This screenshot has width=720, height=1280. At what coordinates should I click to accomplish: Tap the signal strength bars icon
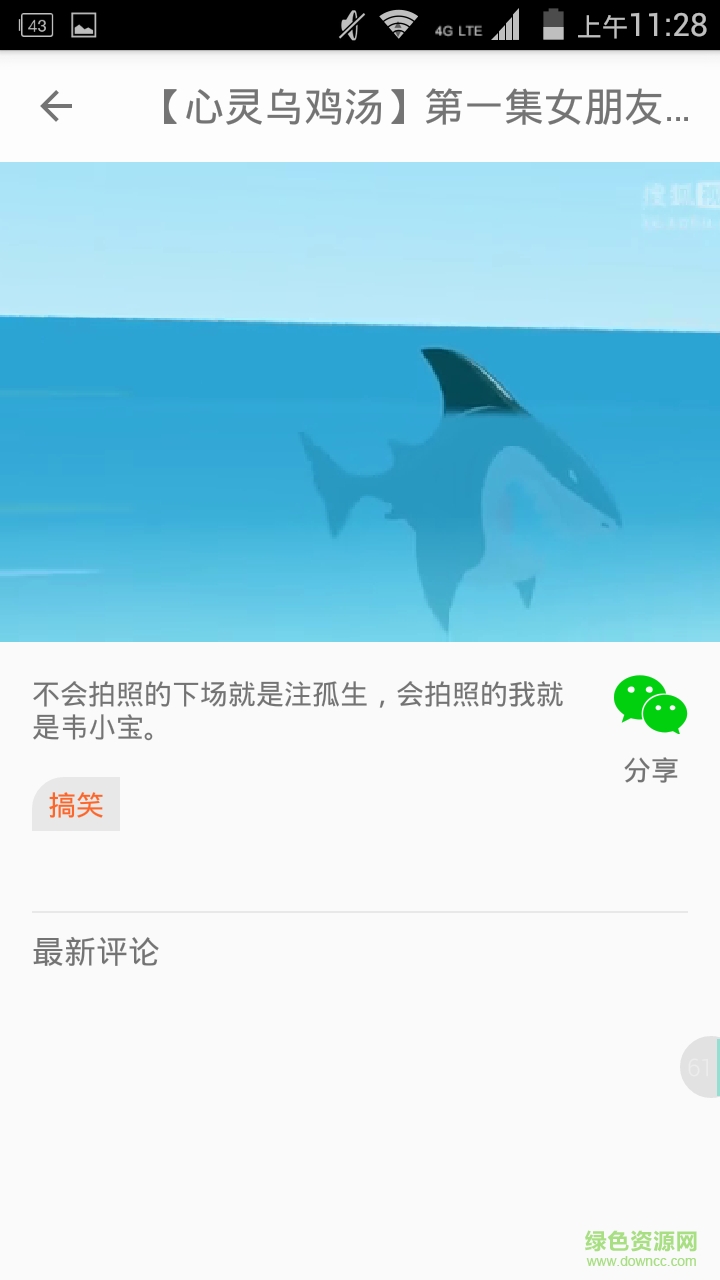[x=507, y=26]
